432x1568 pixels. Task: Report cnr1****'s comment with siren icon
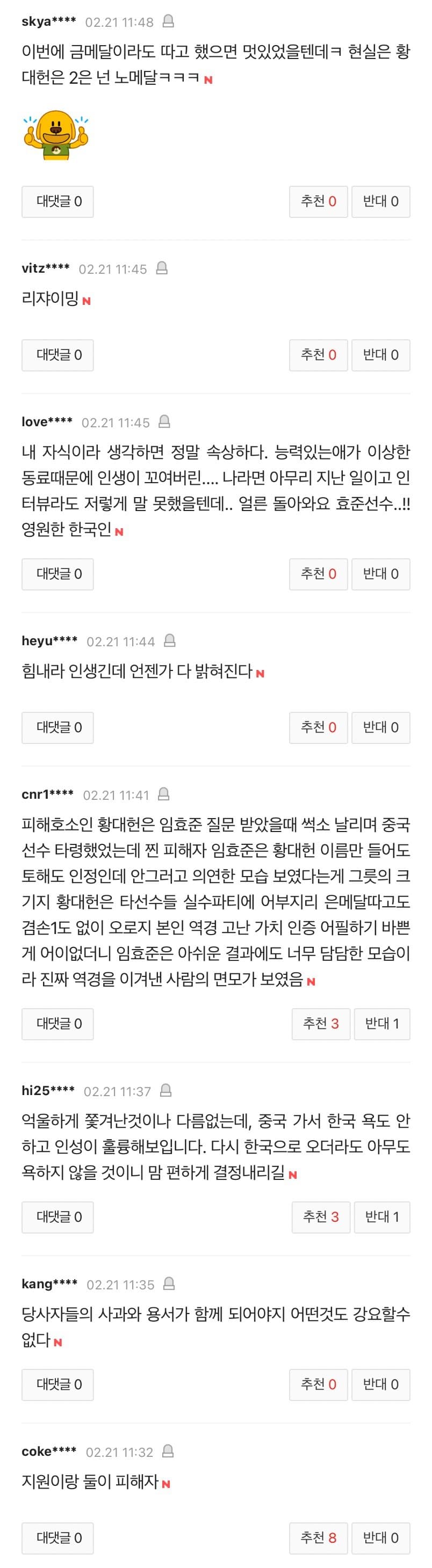(x=163, y=794)
